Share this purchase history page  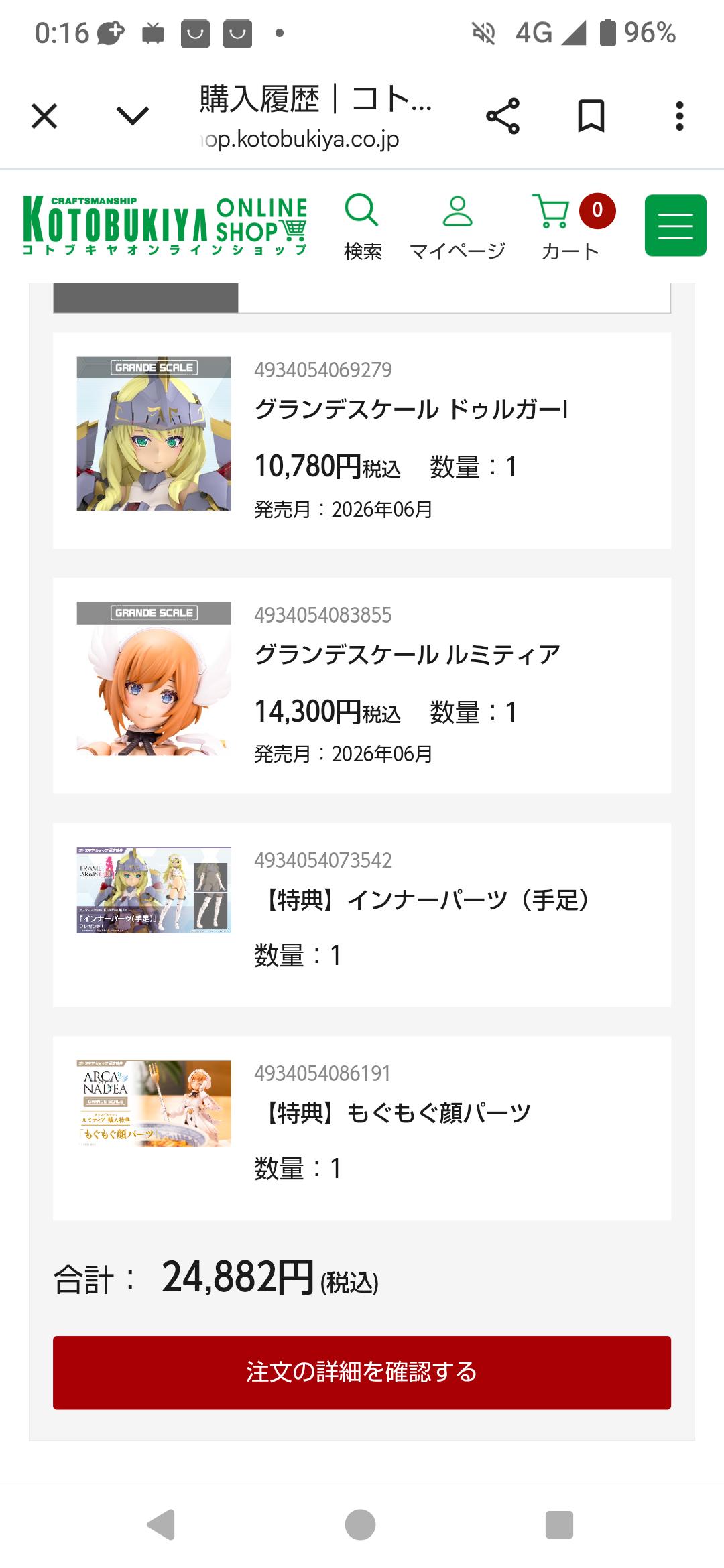503,116
